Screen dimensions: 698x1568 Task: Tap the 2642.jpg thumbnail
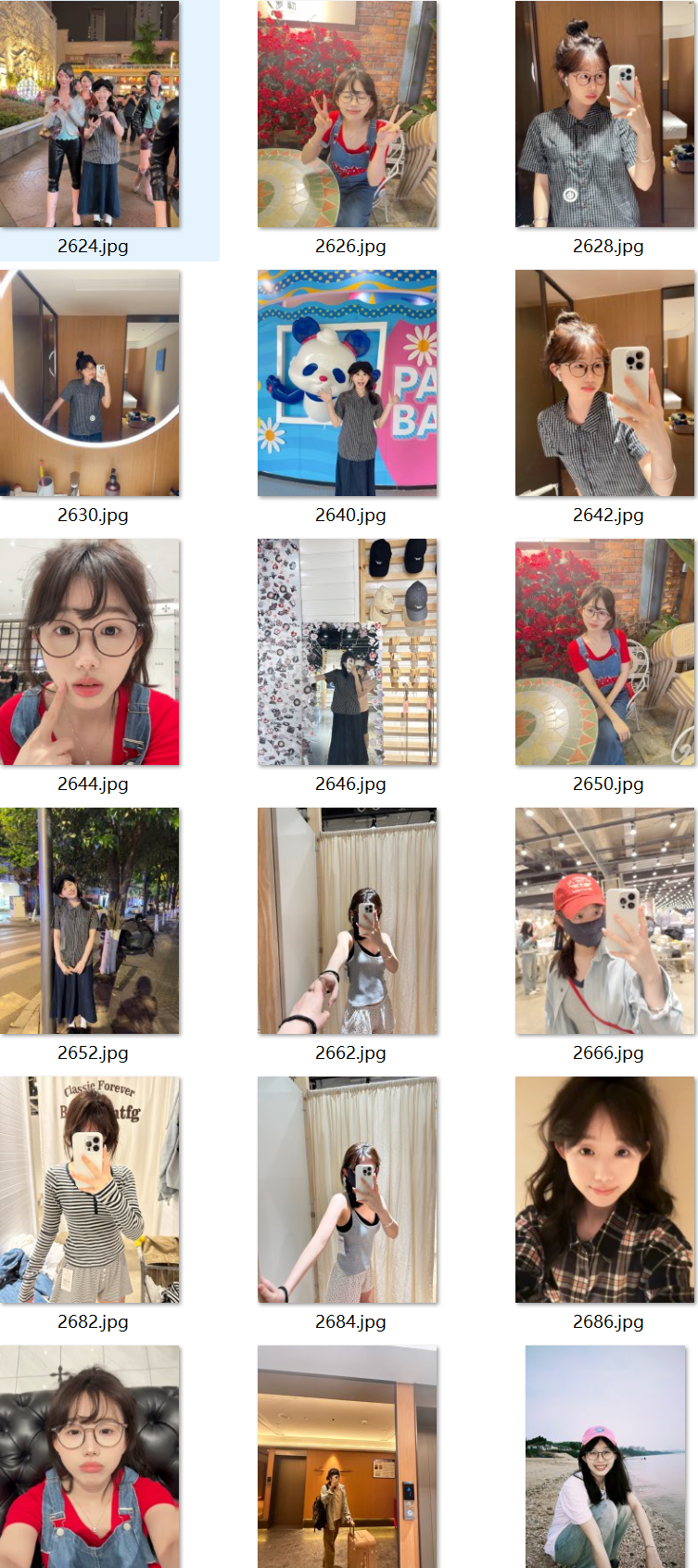(x=604, y=383)
